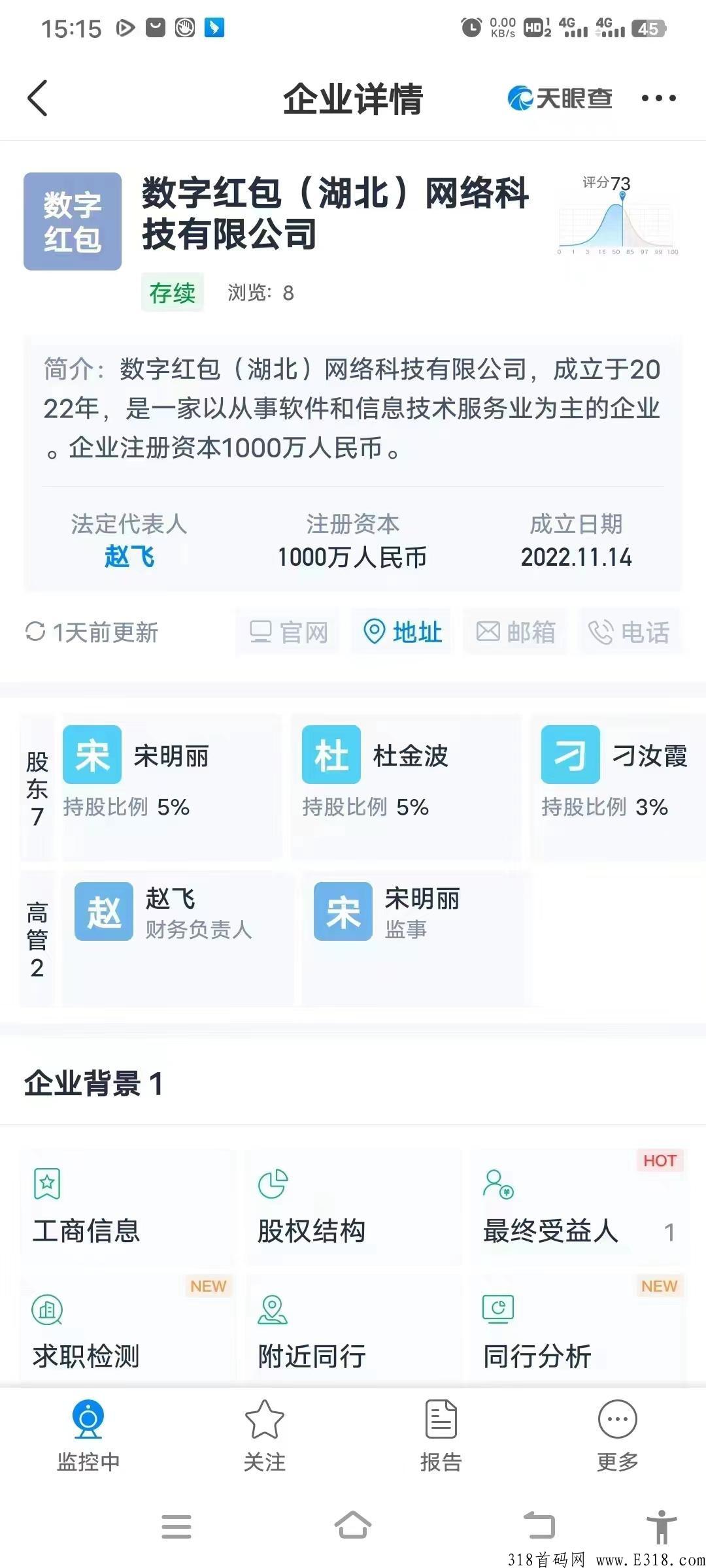Open the 邮箱 email icon

515,631
